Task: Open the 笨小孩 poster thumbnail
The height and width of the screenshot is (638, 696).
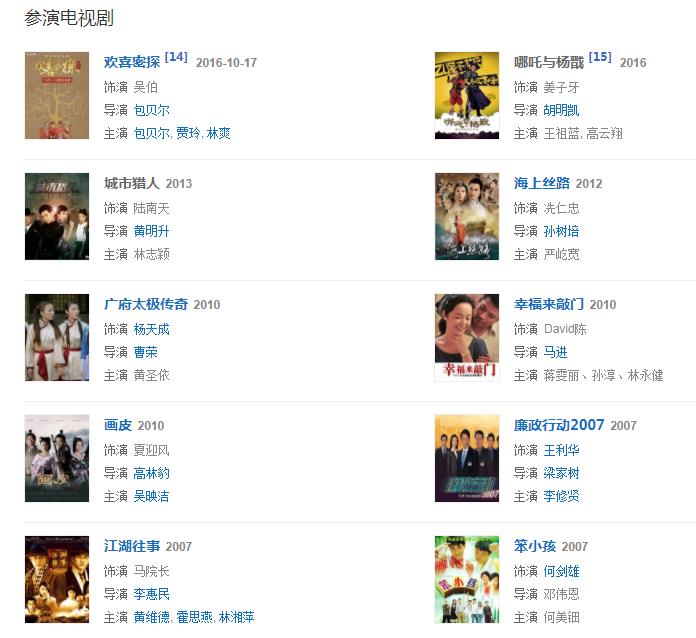Action: [467, 580]
